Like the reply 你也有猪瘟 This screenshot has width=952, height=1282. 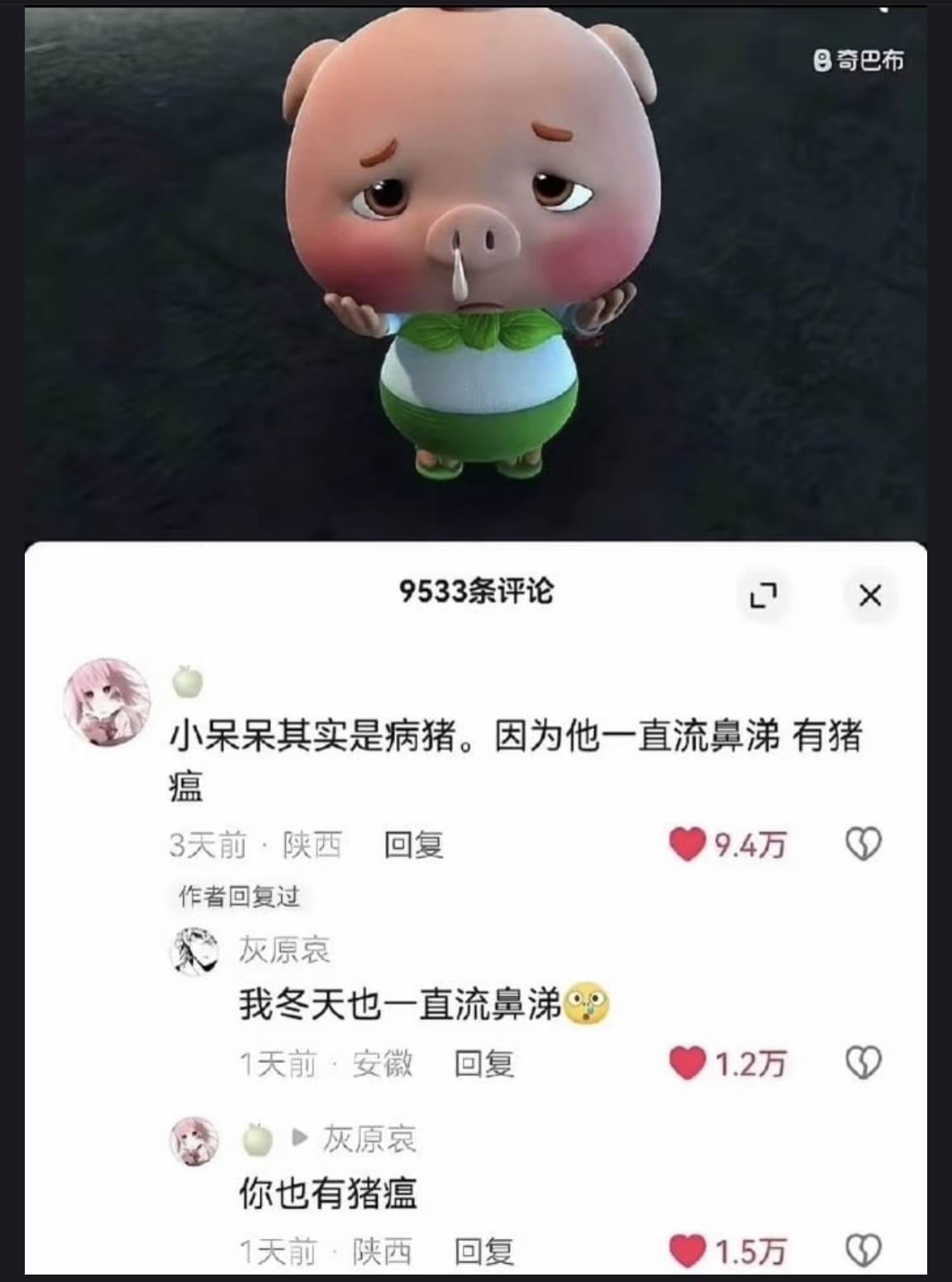point(688,1251)
